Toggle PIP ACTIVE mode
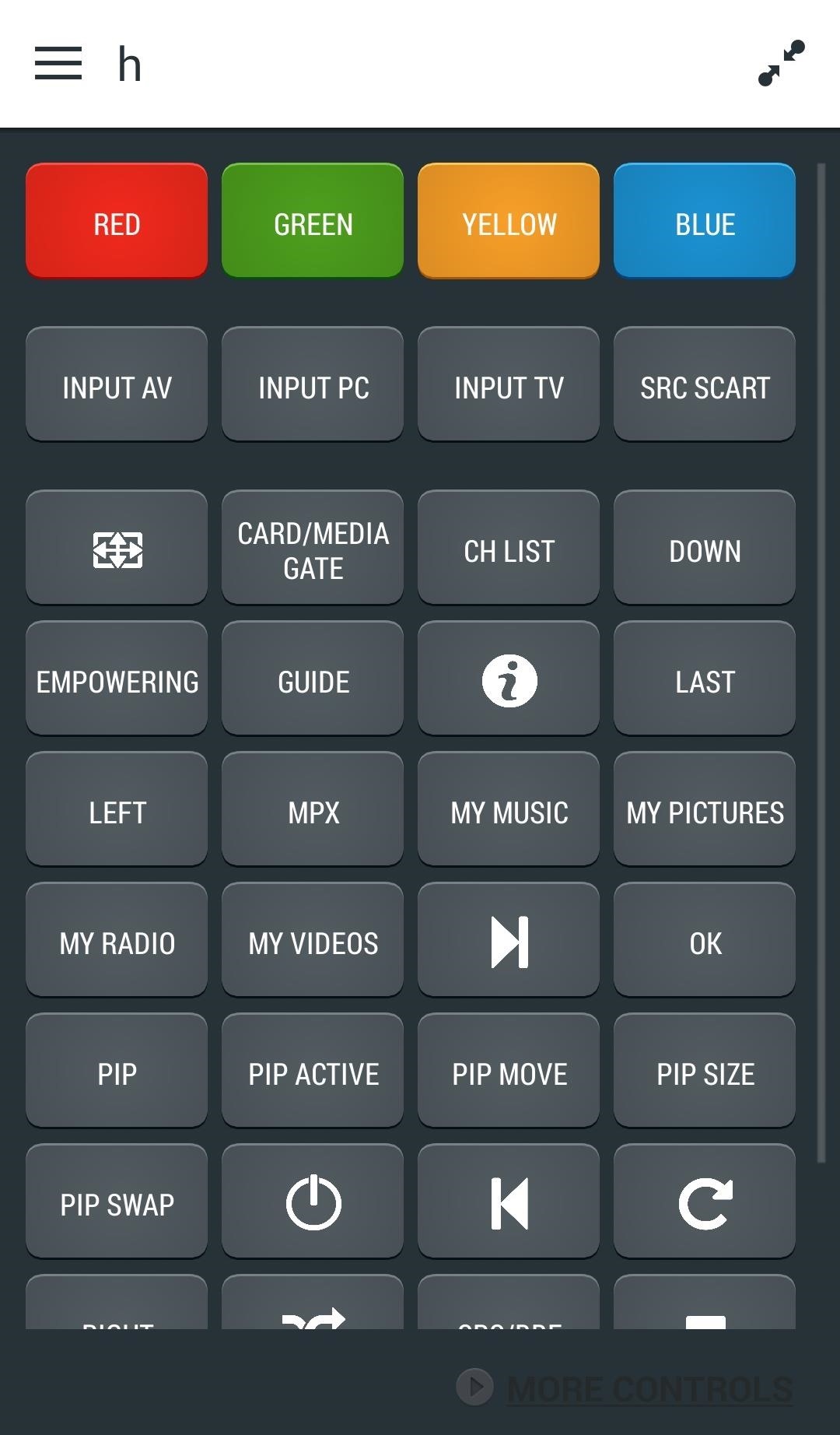Screen dimensions: 840x1435 click(x=312, y=1072)
